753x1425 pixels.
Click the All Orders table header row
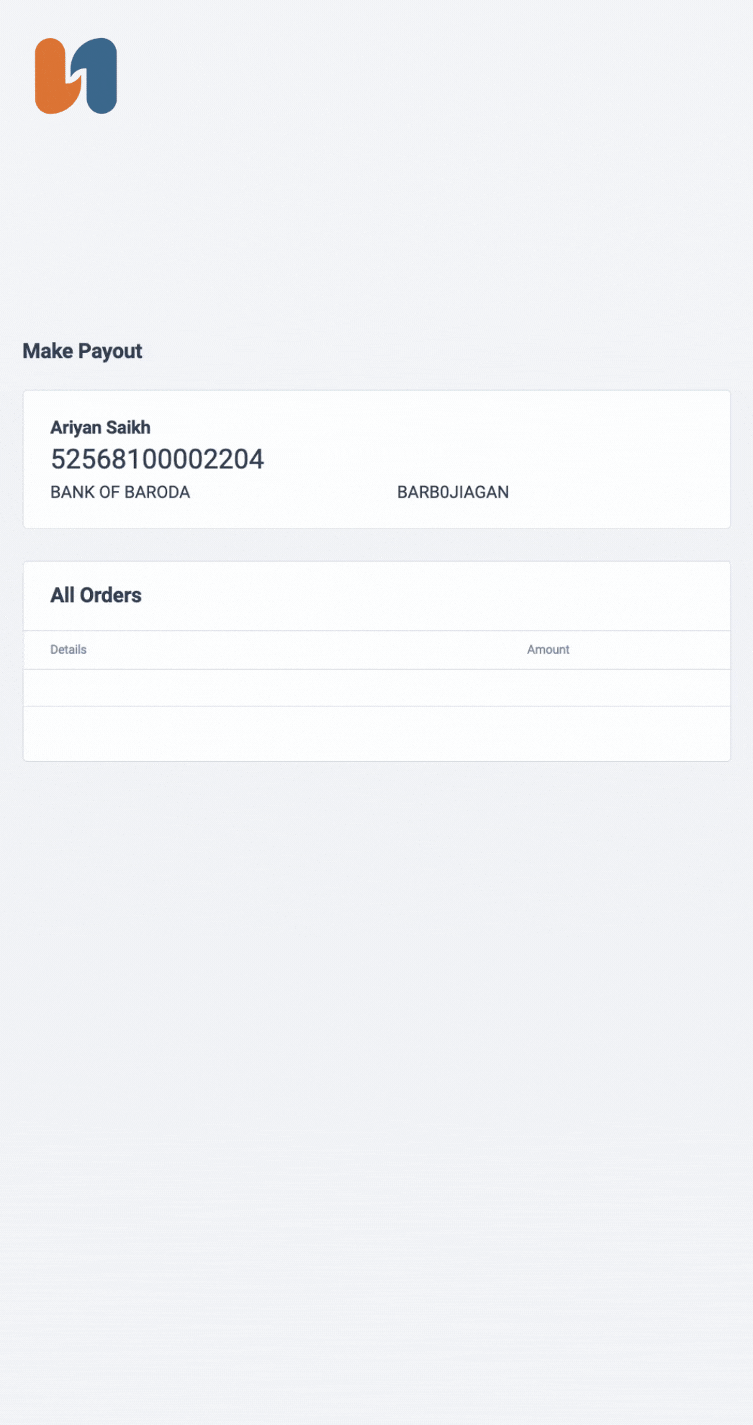(376, 649)
